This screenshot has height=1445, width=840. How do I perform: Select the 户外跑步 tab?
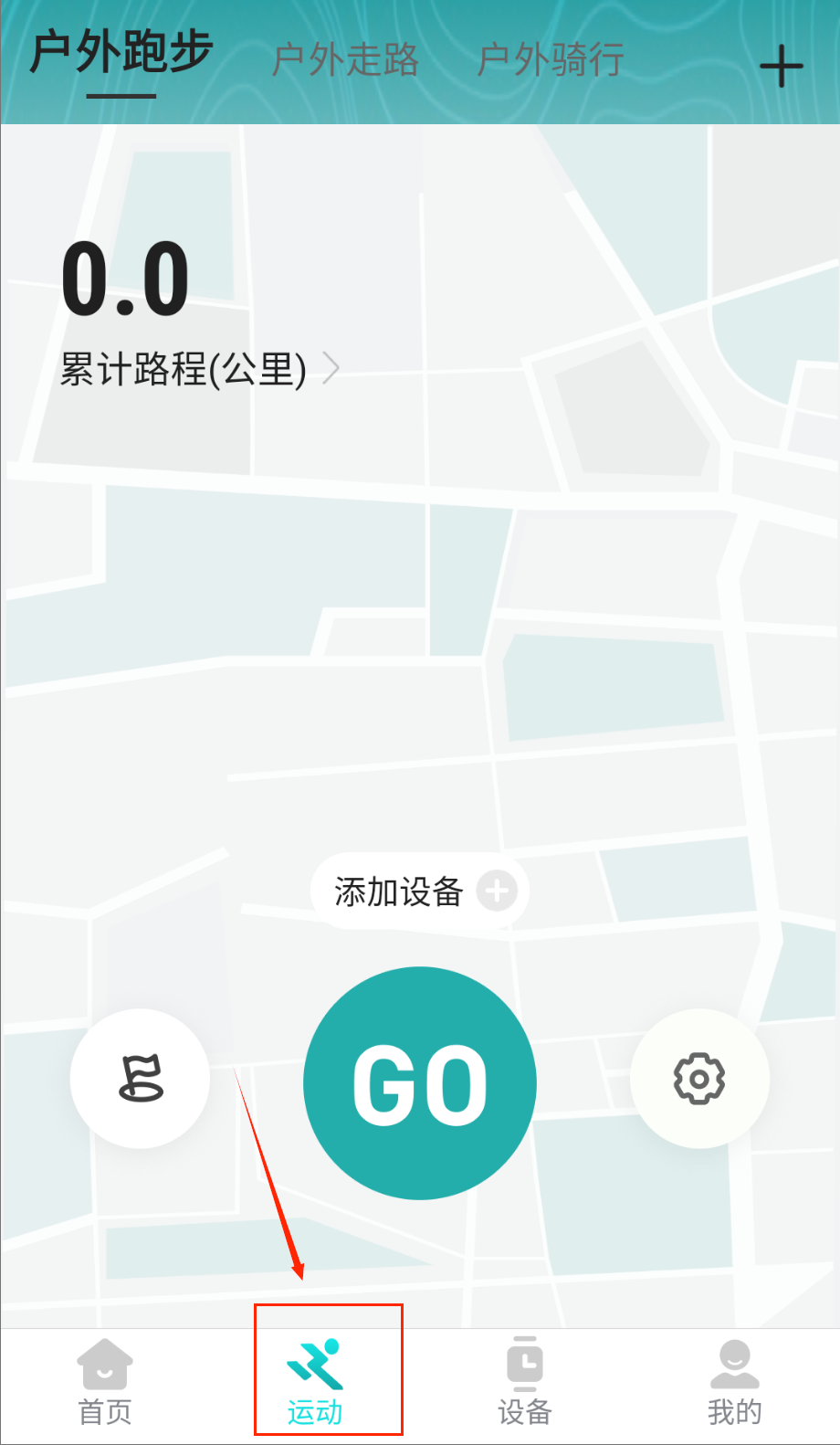tap(121, 51)
